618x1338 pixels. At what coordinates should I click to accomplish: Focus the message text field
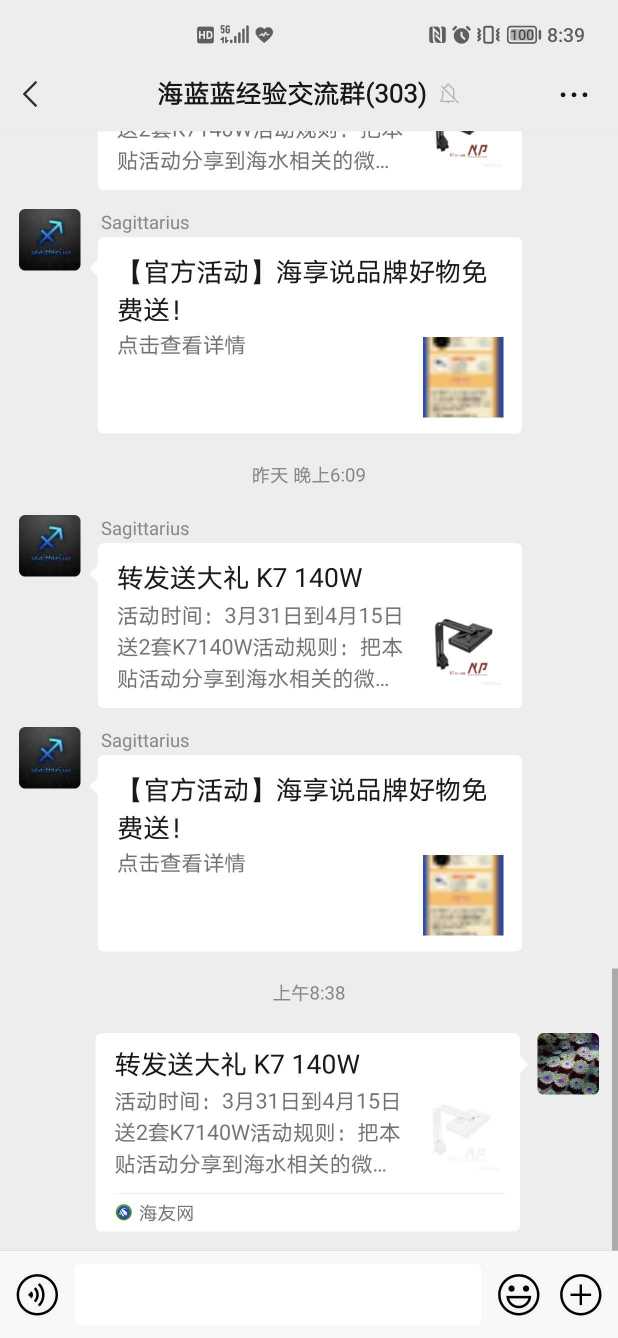[277, 1295]
